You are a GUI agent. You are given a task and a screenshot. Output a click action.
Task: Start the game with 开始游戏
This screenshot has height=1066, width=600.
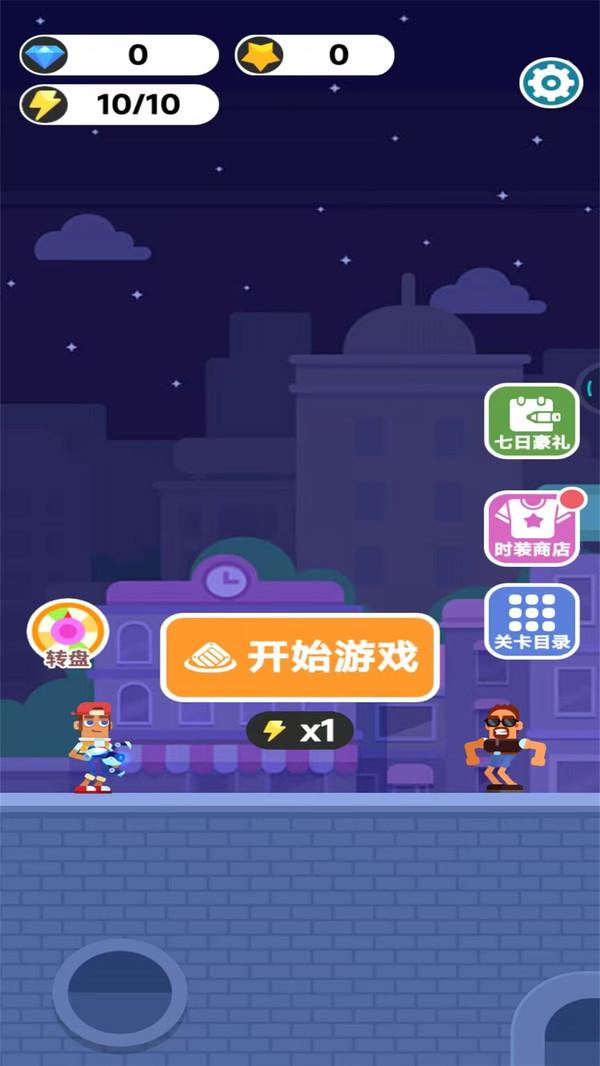click(300, 657)
